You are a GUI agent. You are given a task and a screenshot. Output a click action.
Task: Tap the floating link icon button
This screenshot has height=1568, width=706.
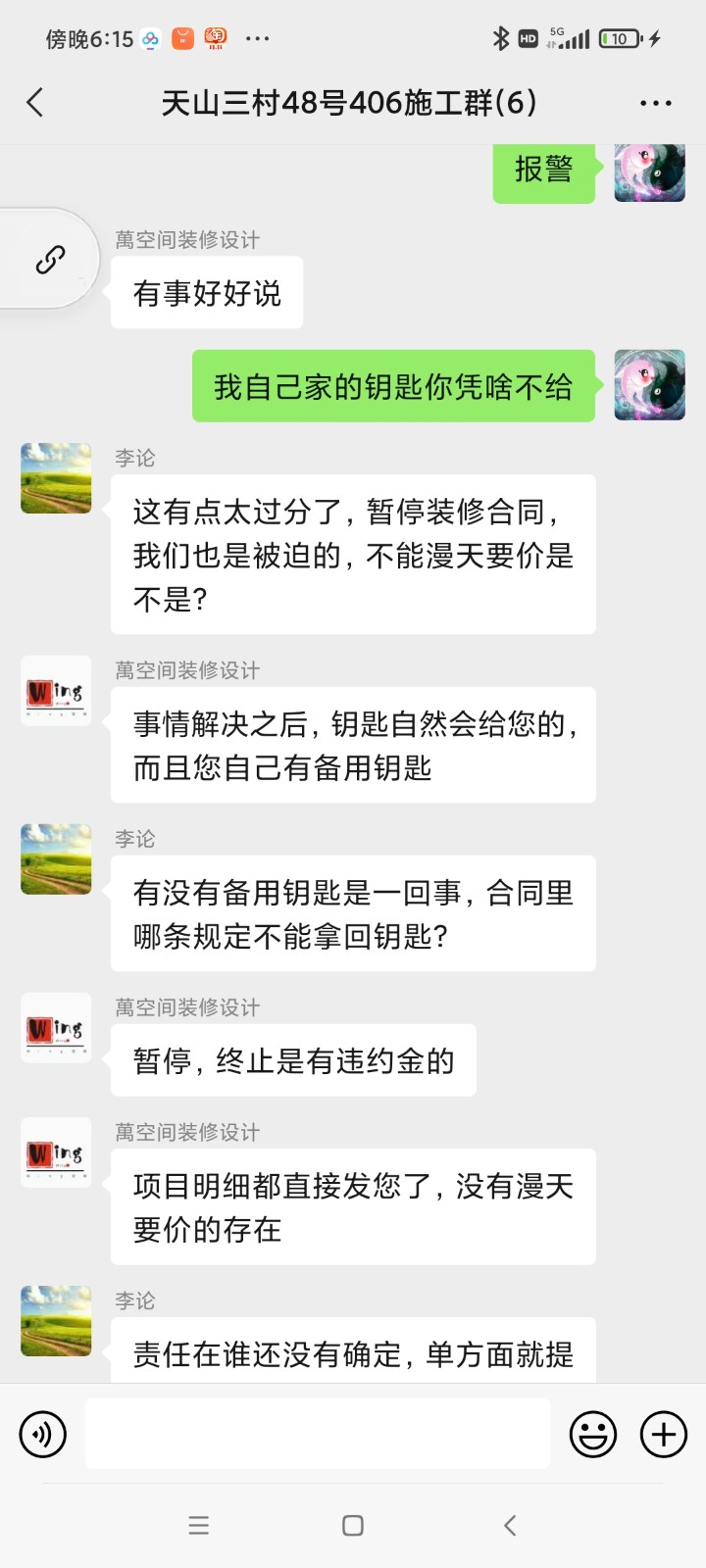click(50, 260)
